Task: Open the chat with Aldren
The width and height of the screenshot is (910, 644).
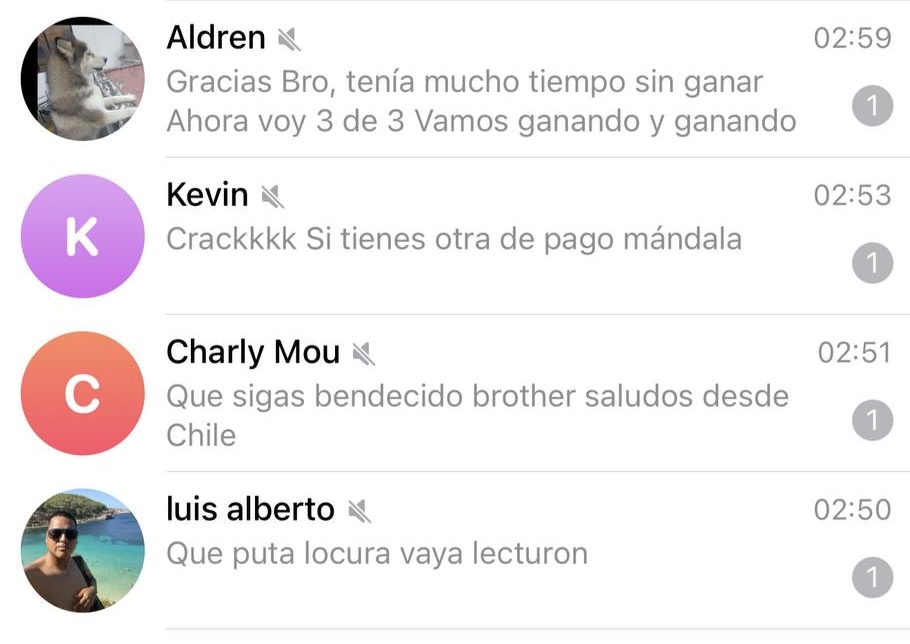Action: point(480,80)
